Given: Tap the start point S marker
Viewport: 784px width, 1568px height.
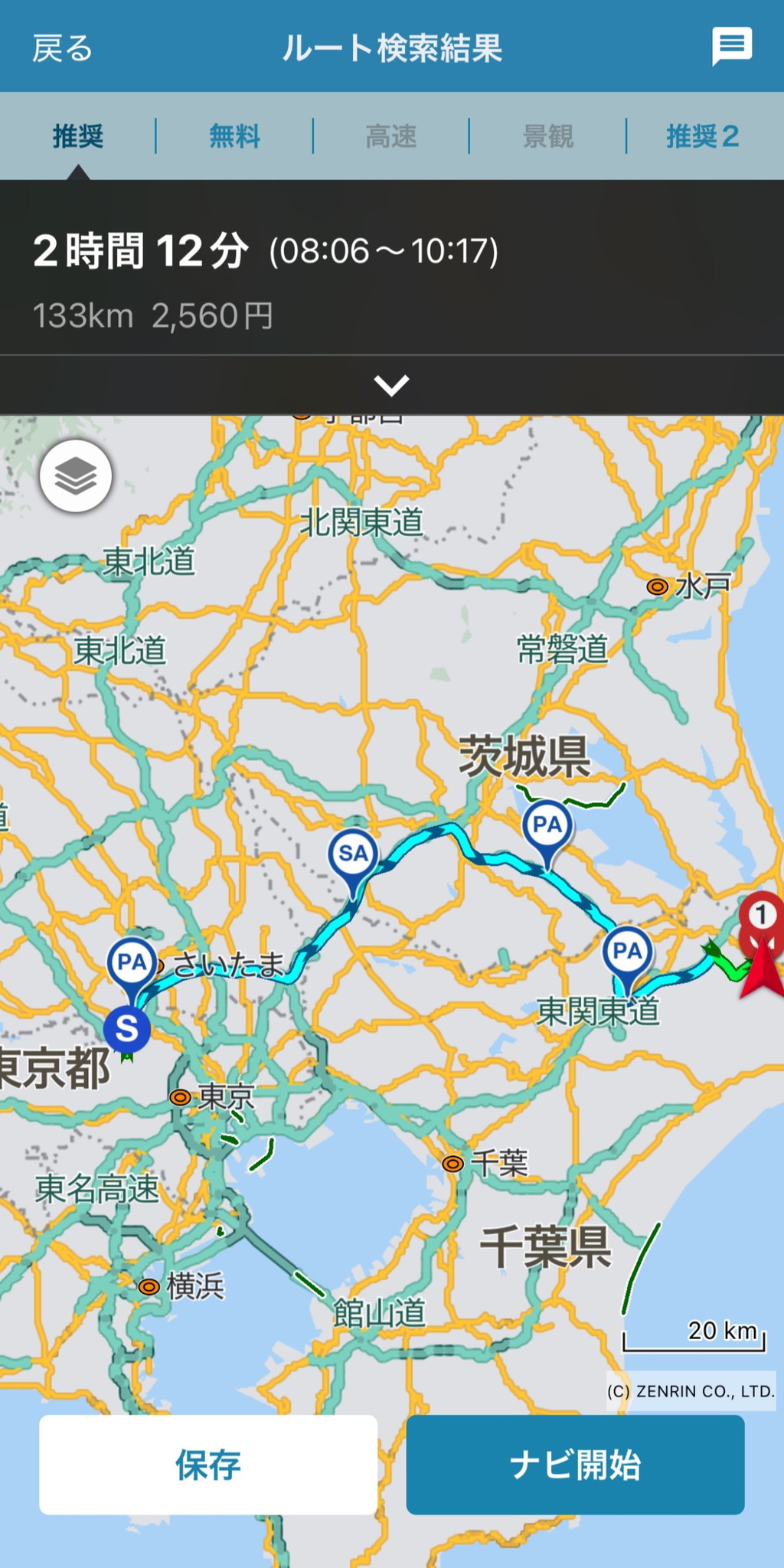Looking at the screenshot, I should [127, 1029].
